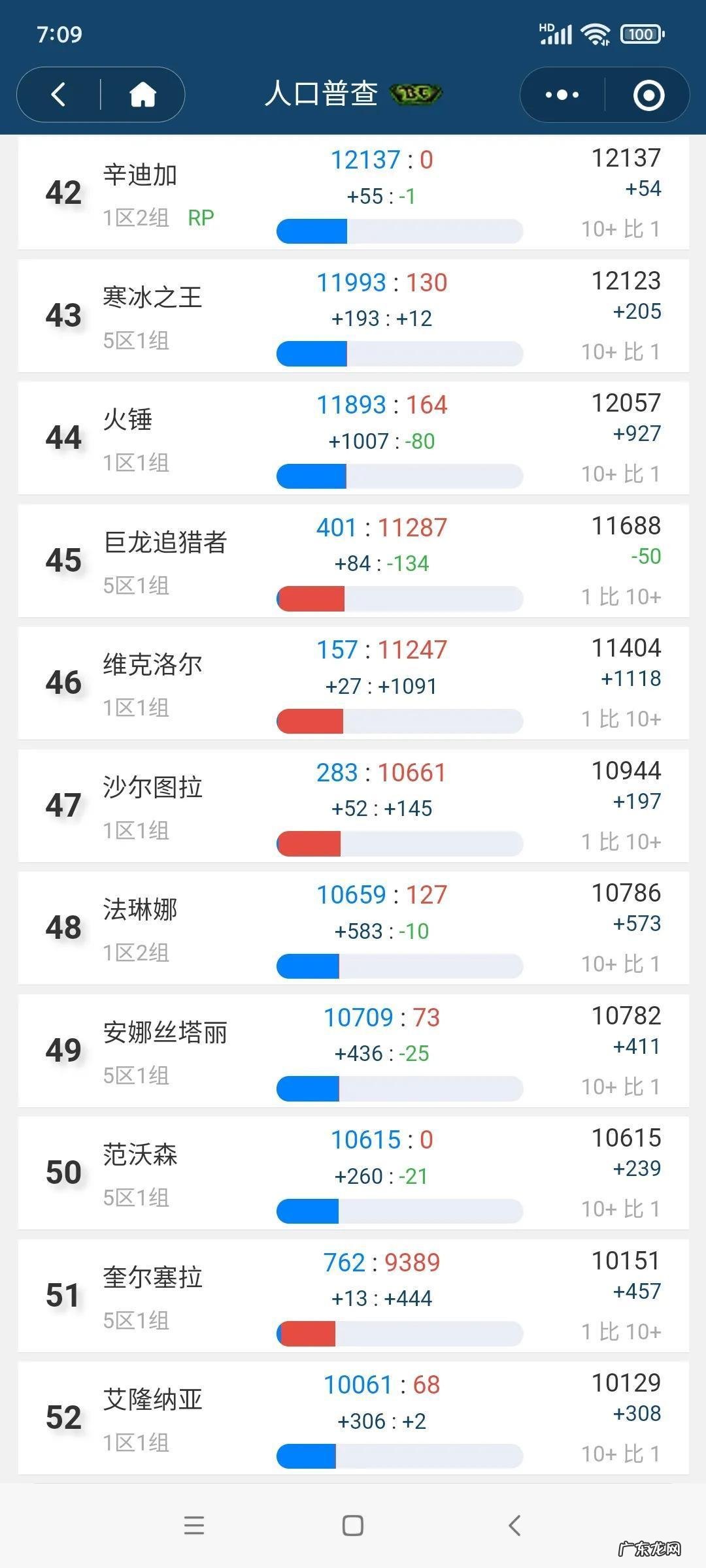This screenshot has height=1568, width=706.
Task: Open 巨龙追猎者 server details
Action: (353, 561)
